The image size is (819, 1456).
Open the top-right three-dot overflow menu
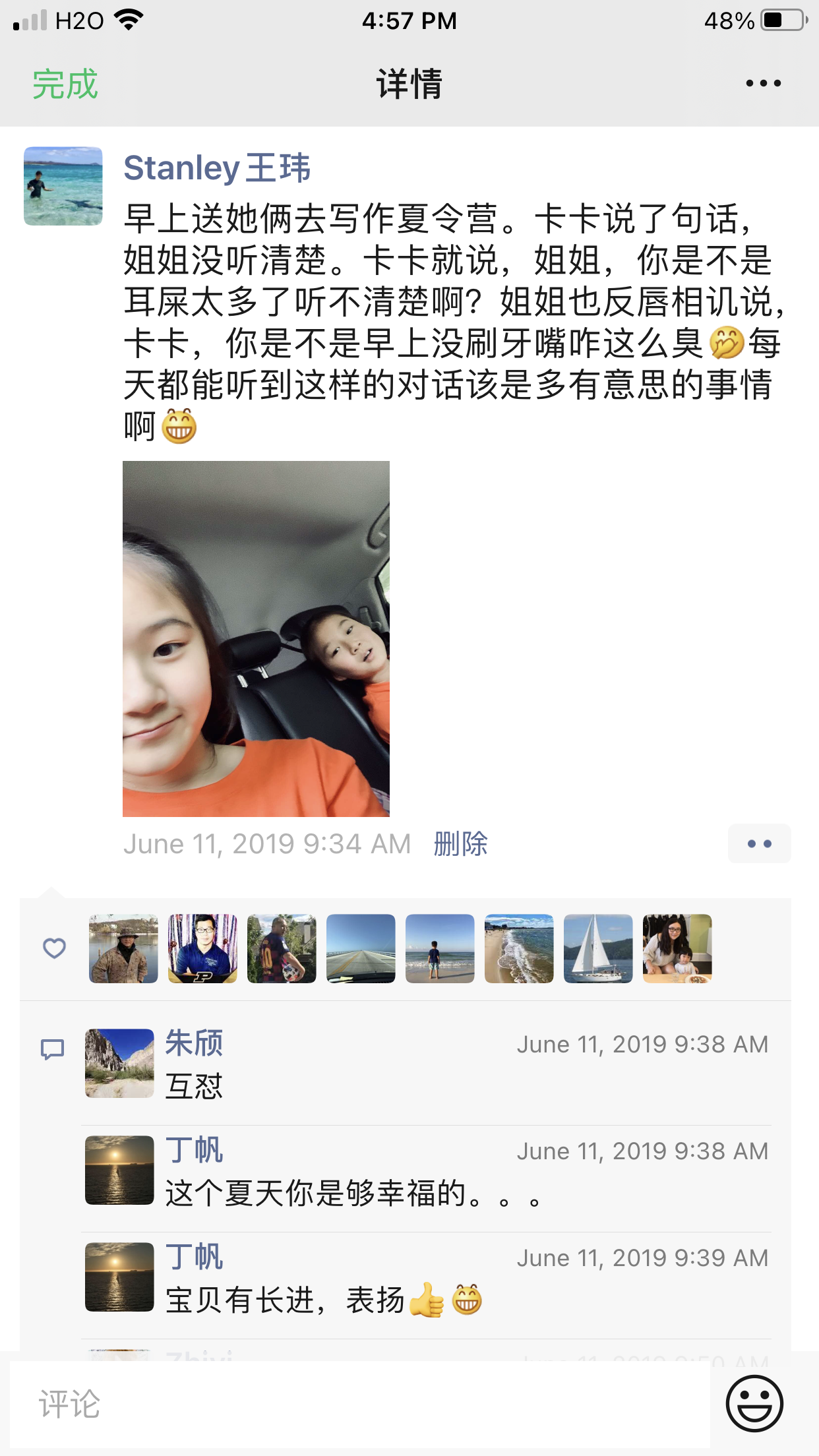(763, 84)
